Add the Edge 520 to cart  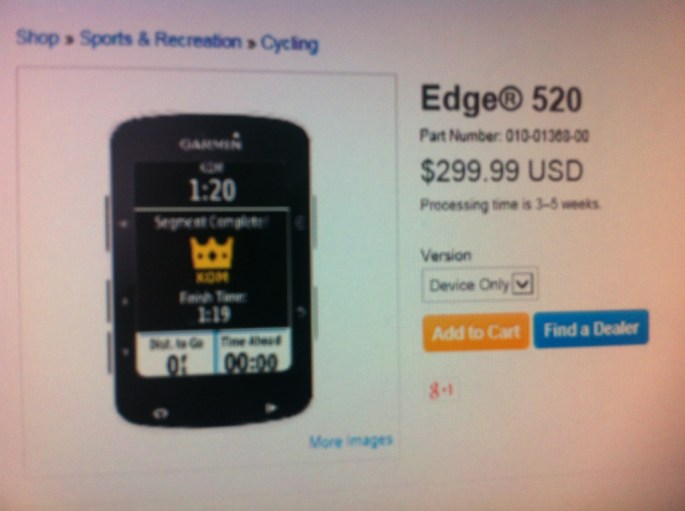(475, 332)
